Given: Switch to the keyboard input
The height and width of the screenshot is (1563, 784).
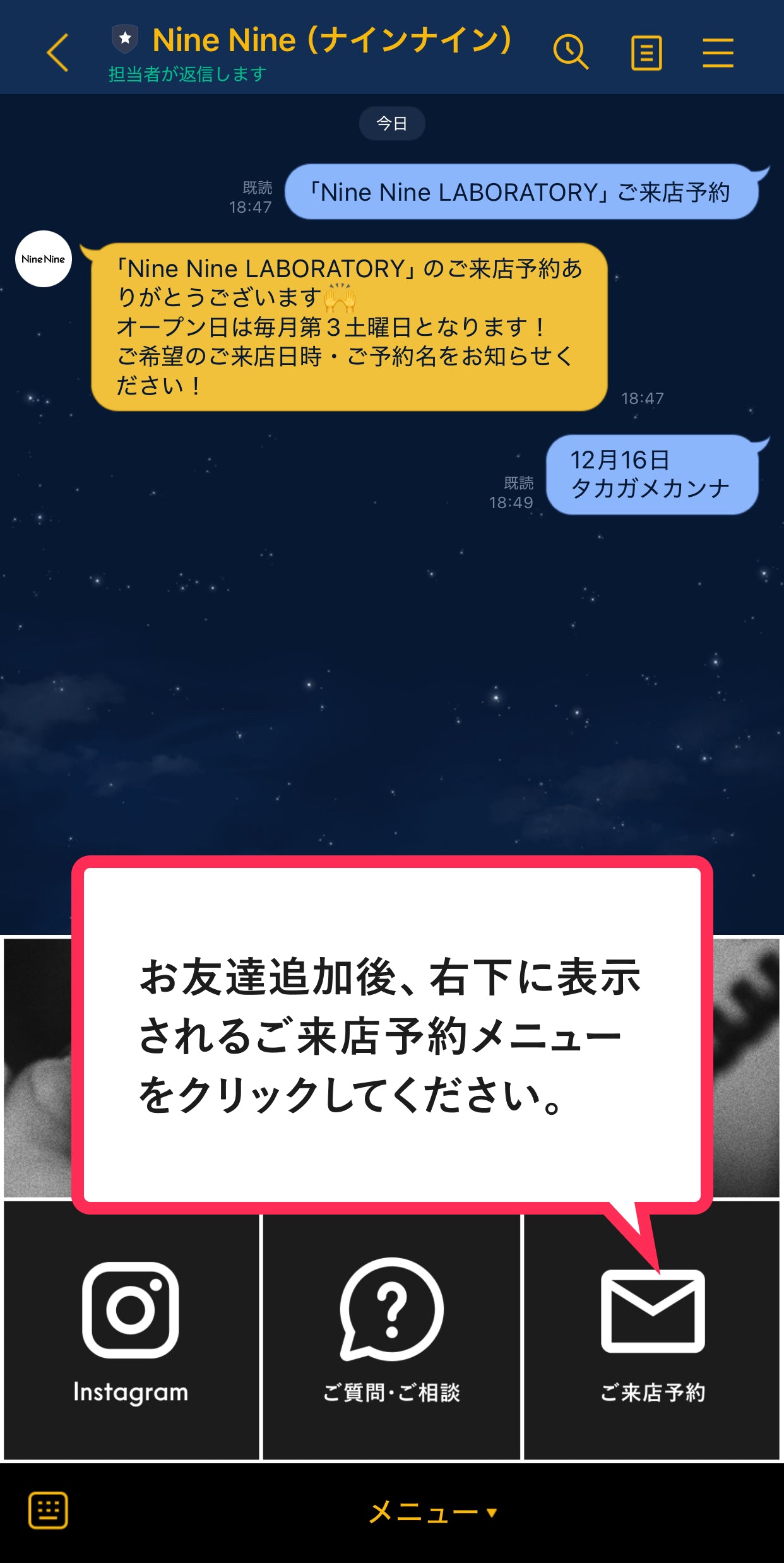Looking at the screenshot, I should [48, 1511].
